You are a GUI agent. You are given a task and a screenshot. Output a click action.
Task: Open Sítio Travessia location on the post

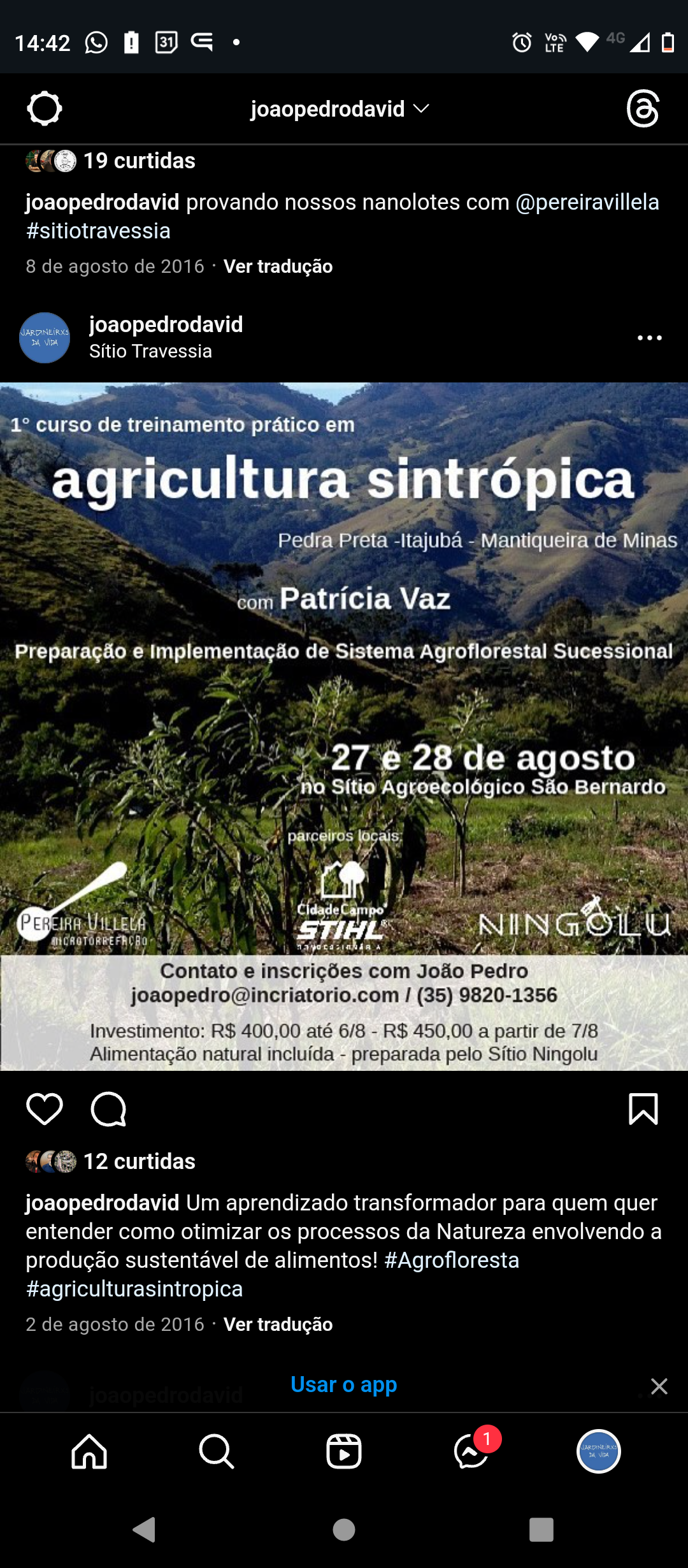tap(150, 351)
